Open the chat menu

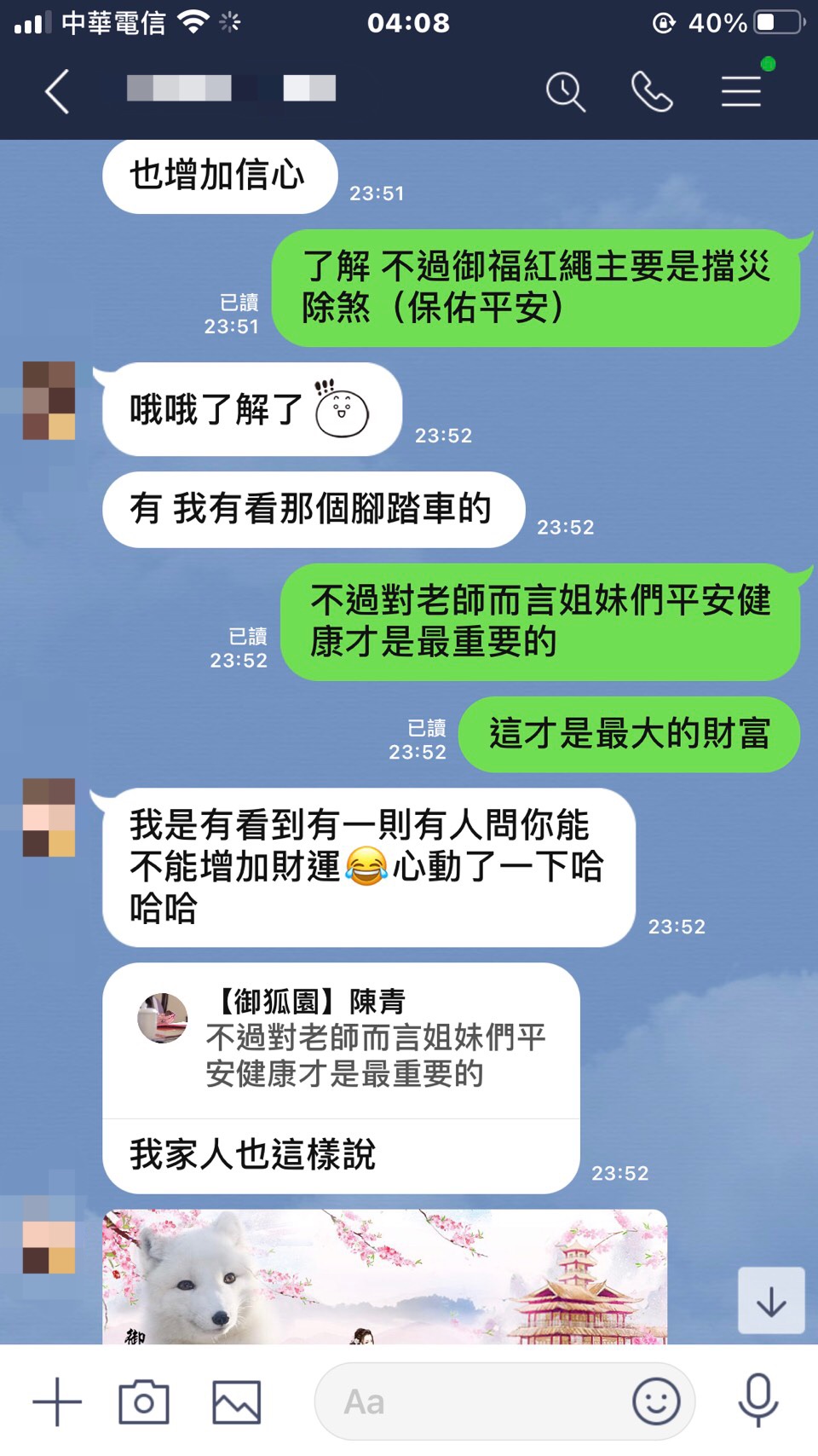coord(740,91)
